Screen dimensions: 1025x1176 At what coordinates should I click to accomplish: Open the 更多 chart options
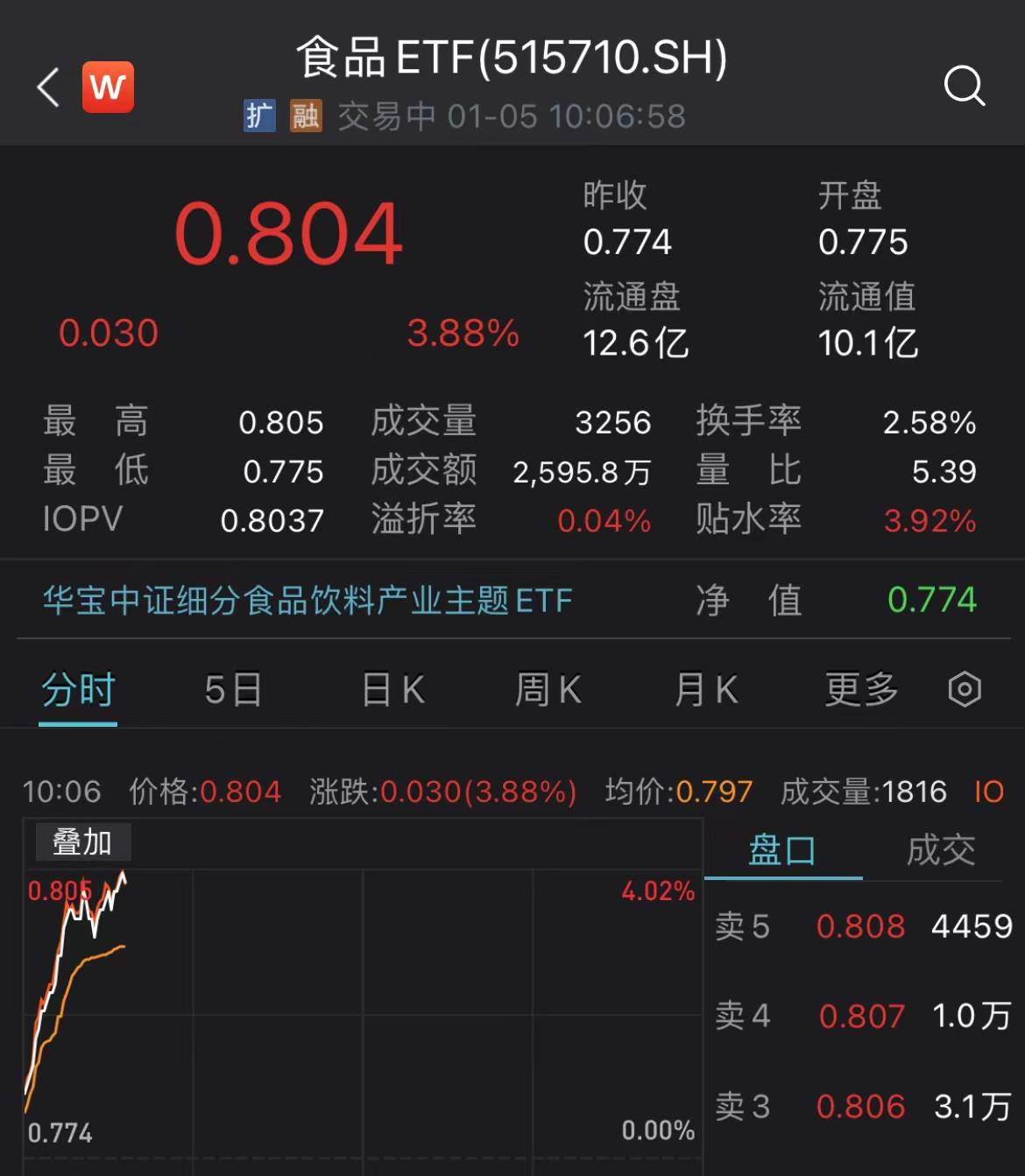point(860,690)
